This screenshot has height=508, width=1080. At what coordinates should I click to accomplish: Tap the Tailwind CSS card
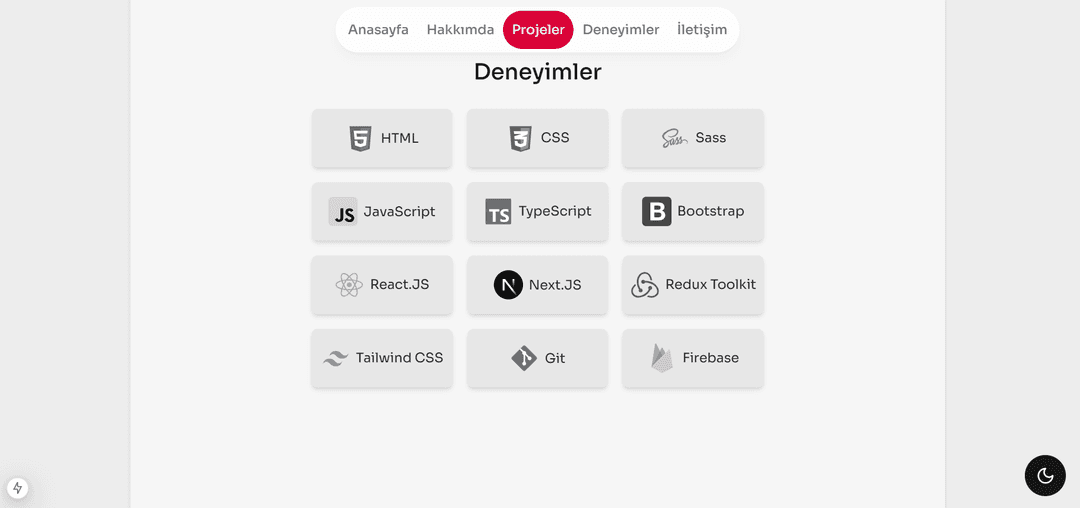click(x=382, y=358)
